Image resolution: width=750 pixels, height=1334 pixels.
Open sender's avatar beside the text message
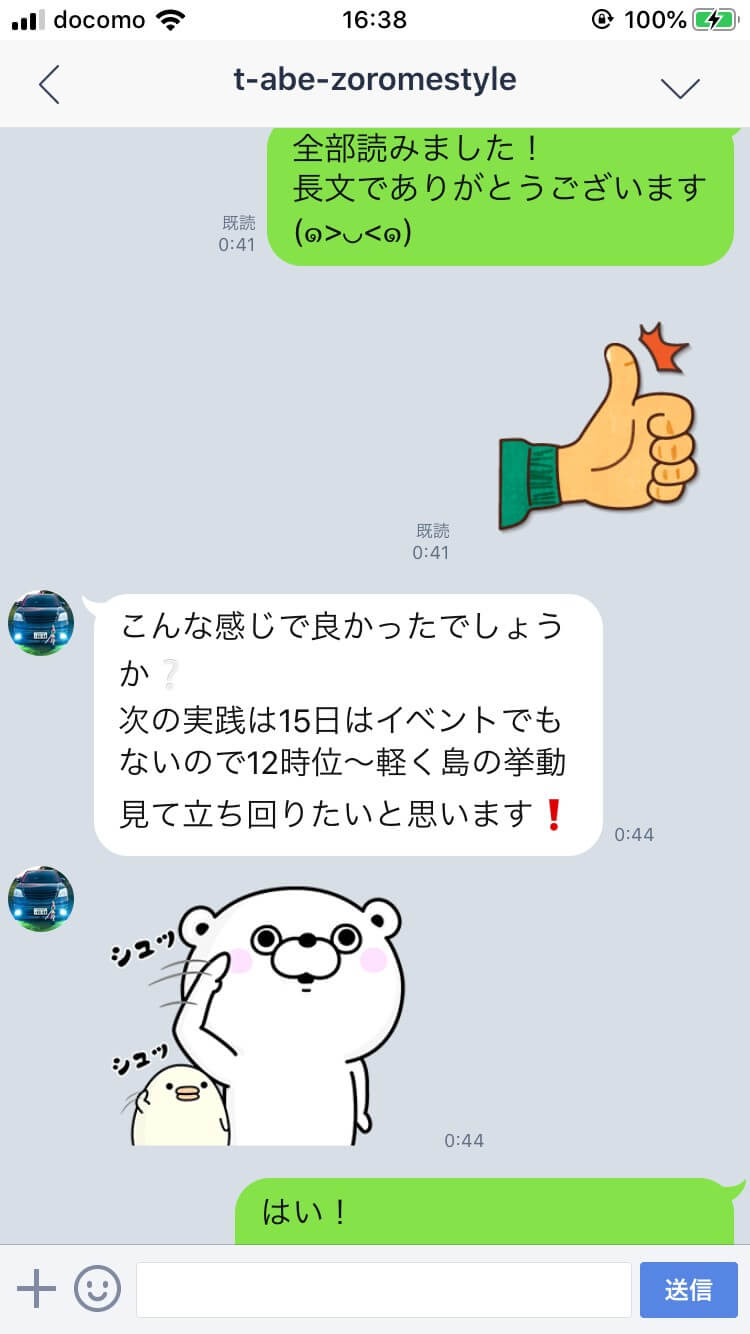[41, 623]
